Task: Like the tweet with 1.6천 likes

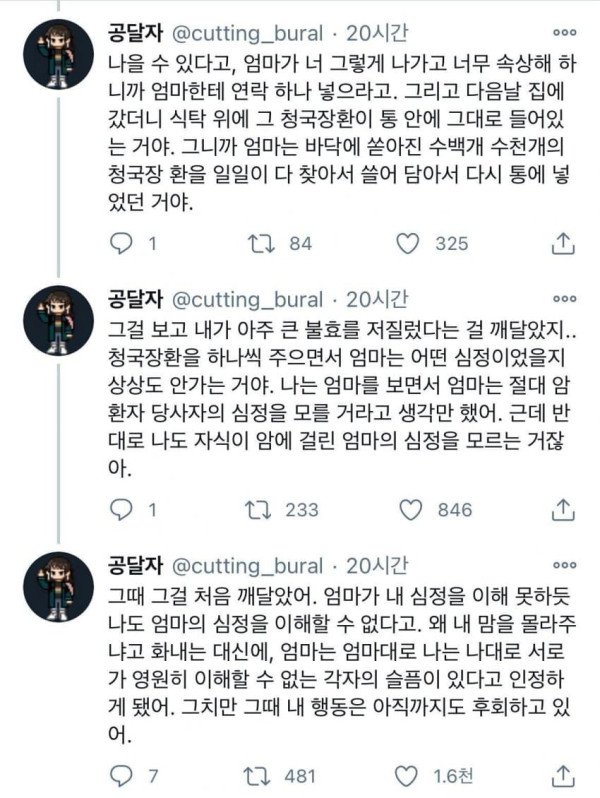Action: (x=407, y=775)
